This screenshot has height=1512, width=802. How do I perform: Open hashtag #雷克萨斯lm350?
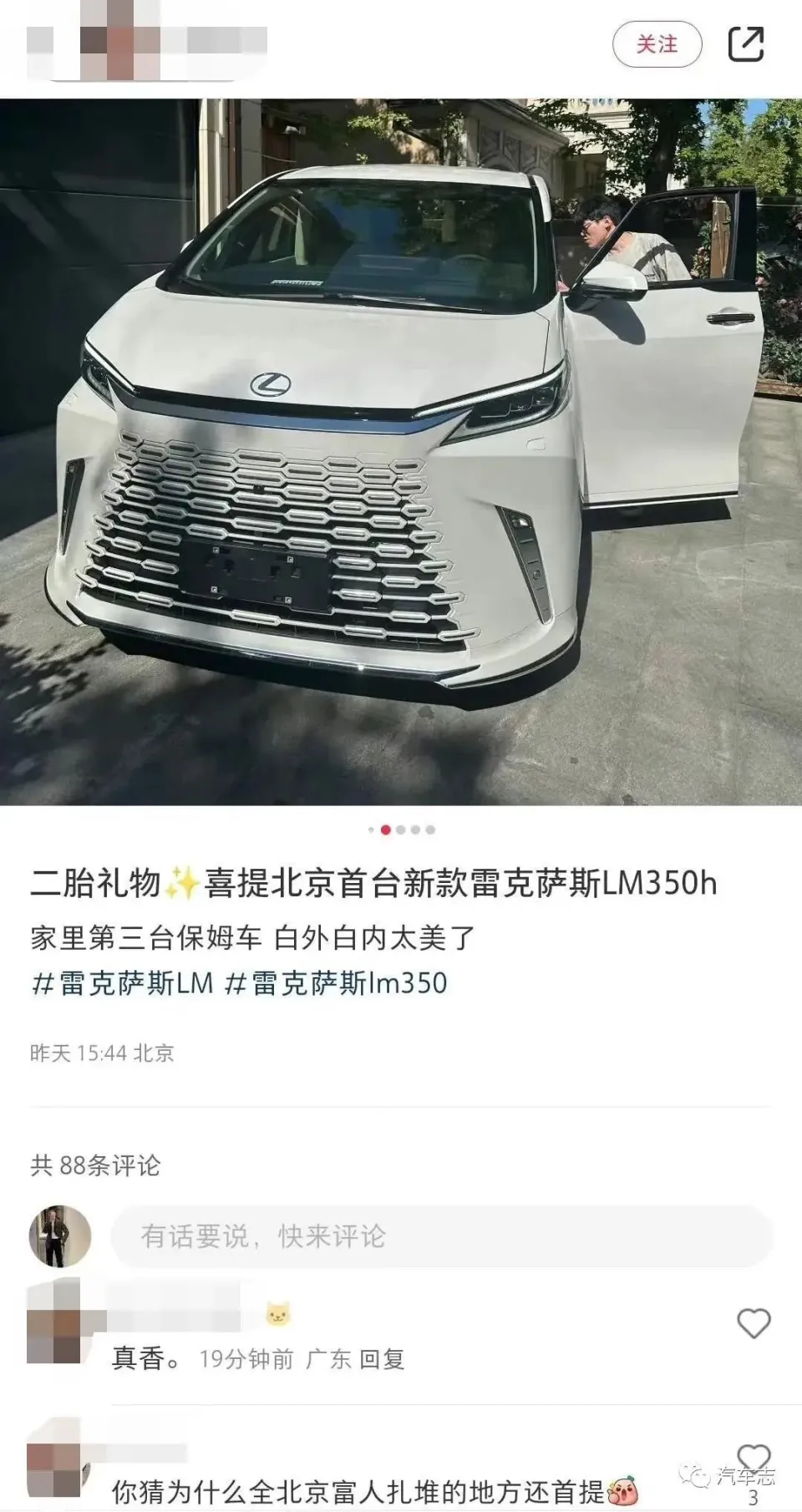337,982
